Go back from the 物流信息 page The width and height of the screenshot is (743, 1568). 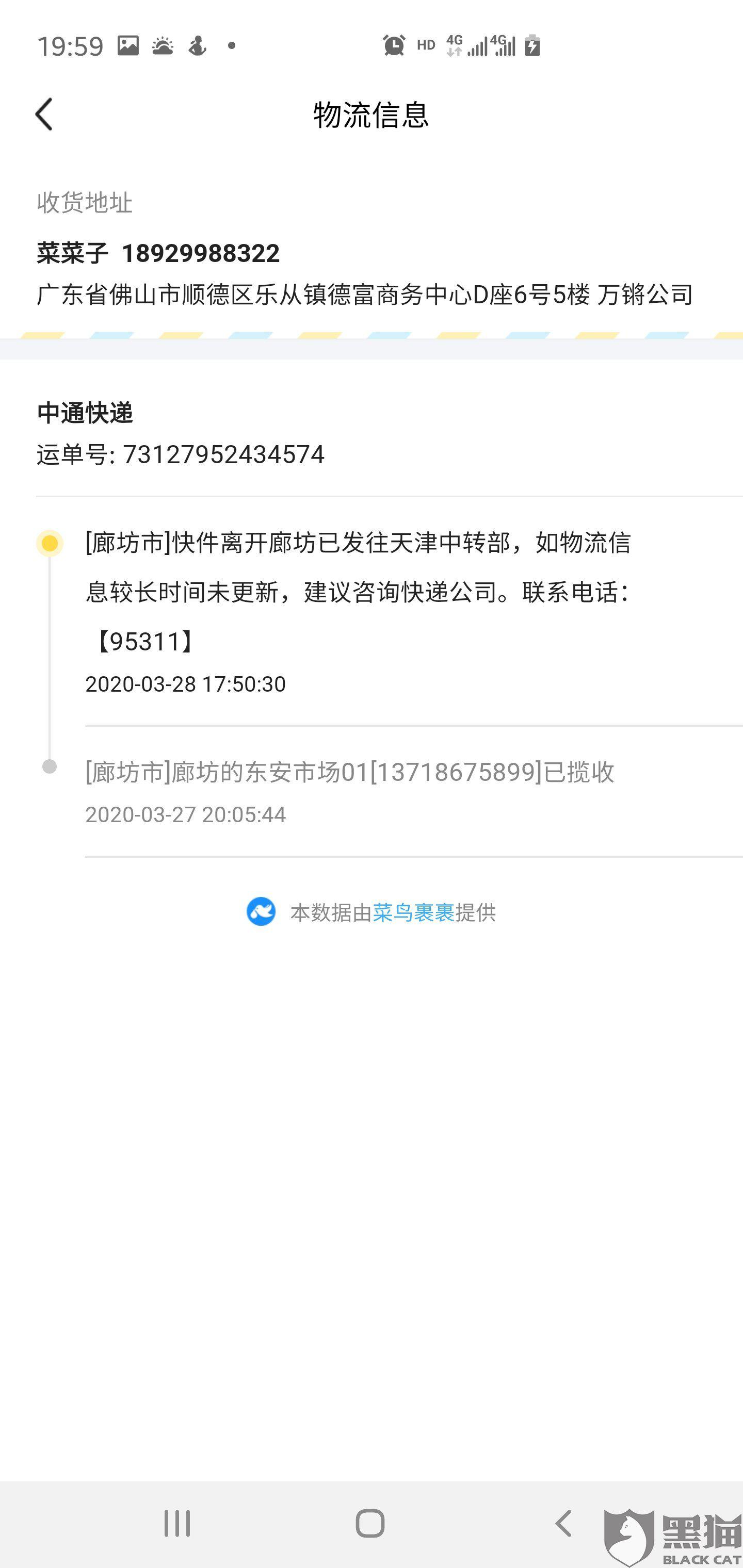[44, 114]
